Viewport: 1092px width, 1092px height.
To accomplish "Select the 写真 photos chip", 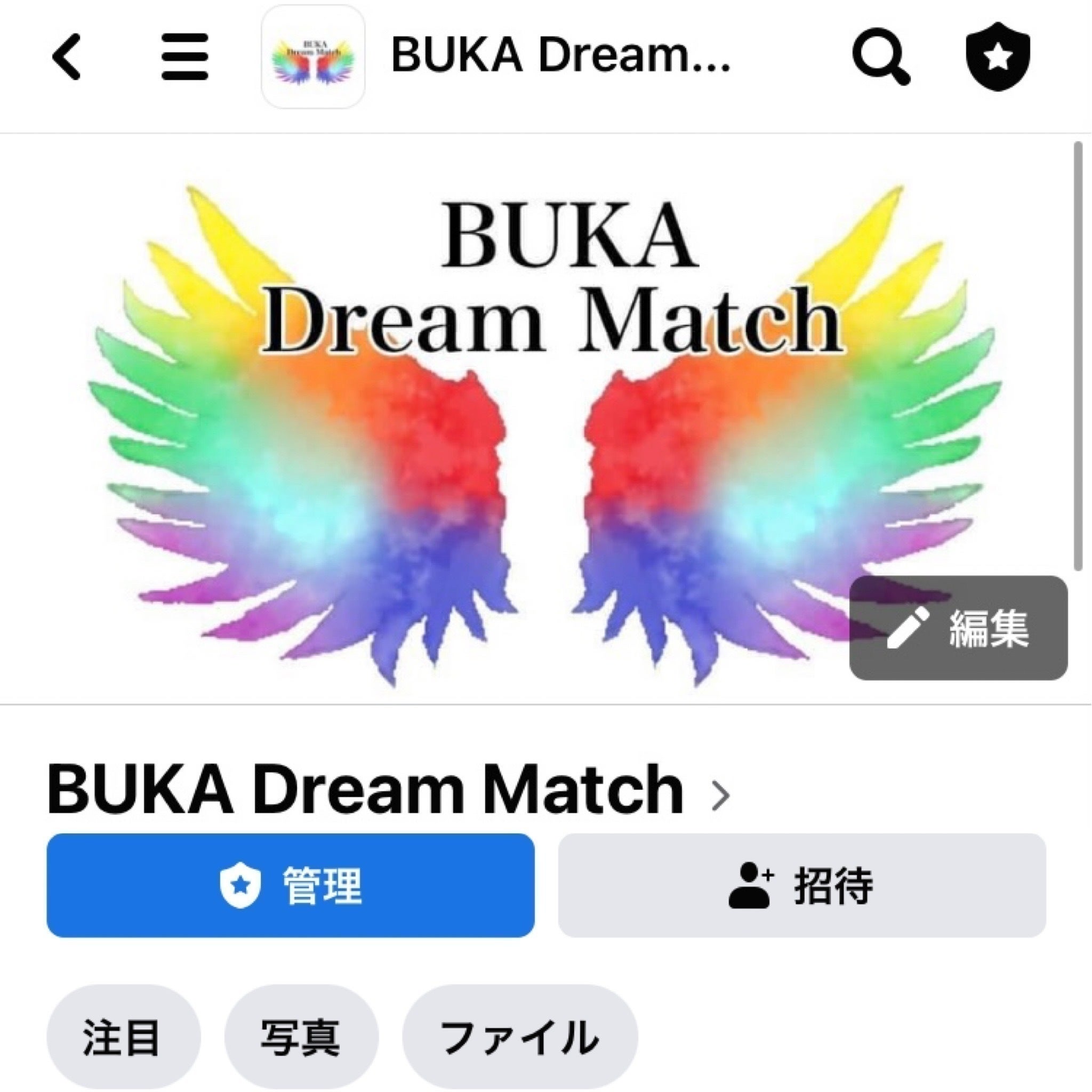I will click(x=301, y=1037).
